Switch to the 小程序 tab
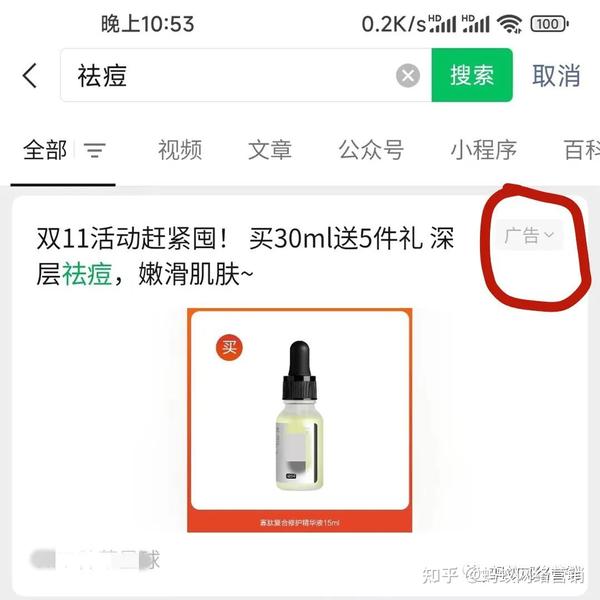 [483, 151]
